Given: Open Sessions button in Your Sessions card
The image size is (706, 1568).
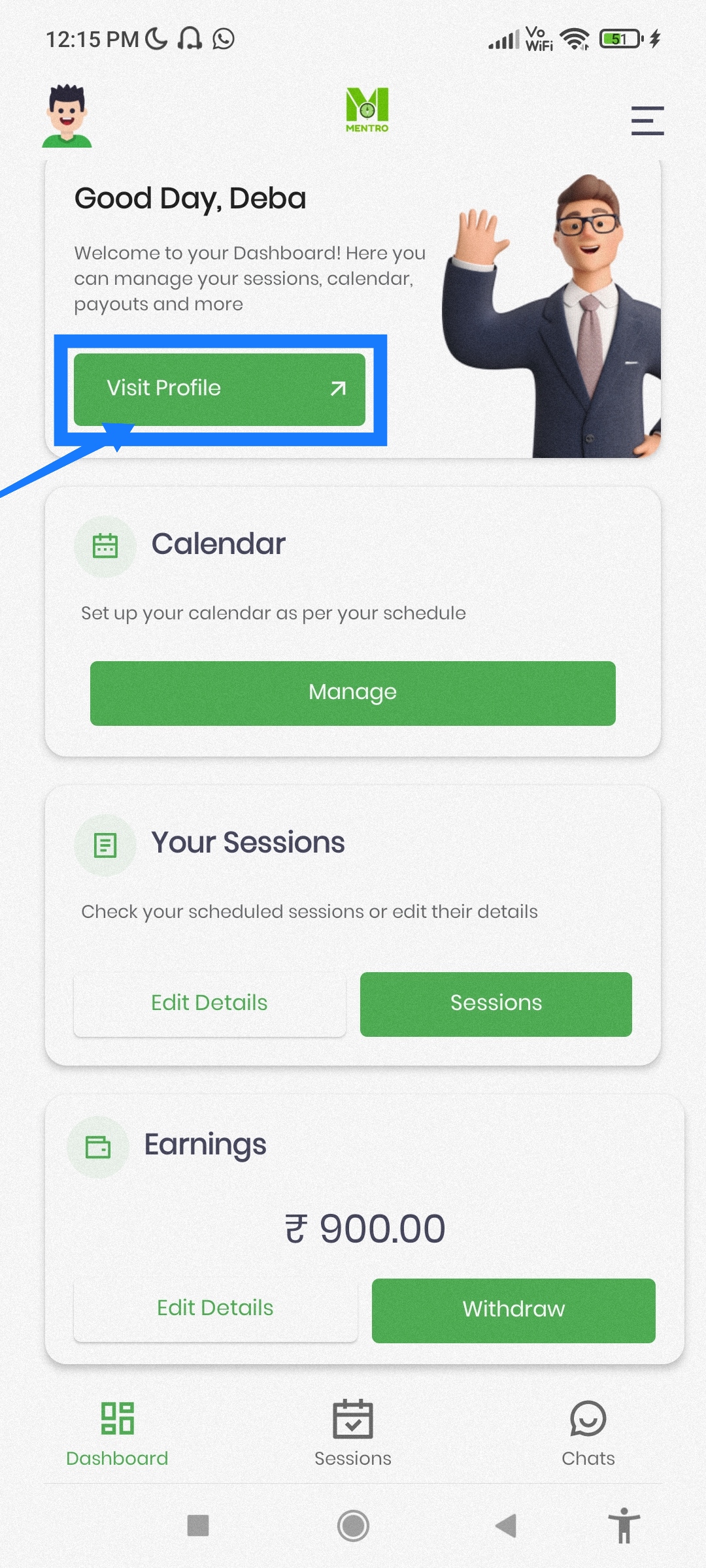Looking at the screenshot, I should pos(496,1004).
